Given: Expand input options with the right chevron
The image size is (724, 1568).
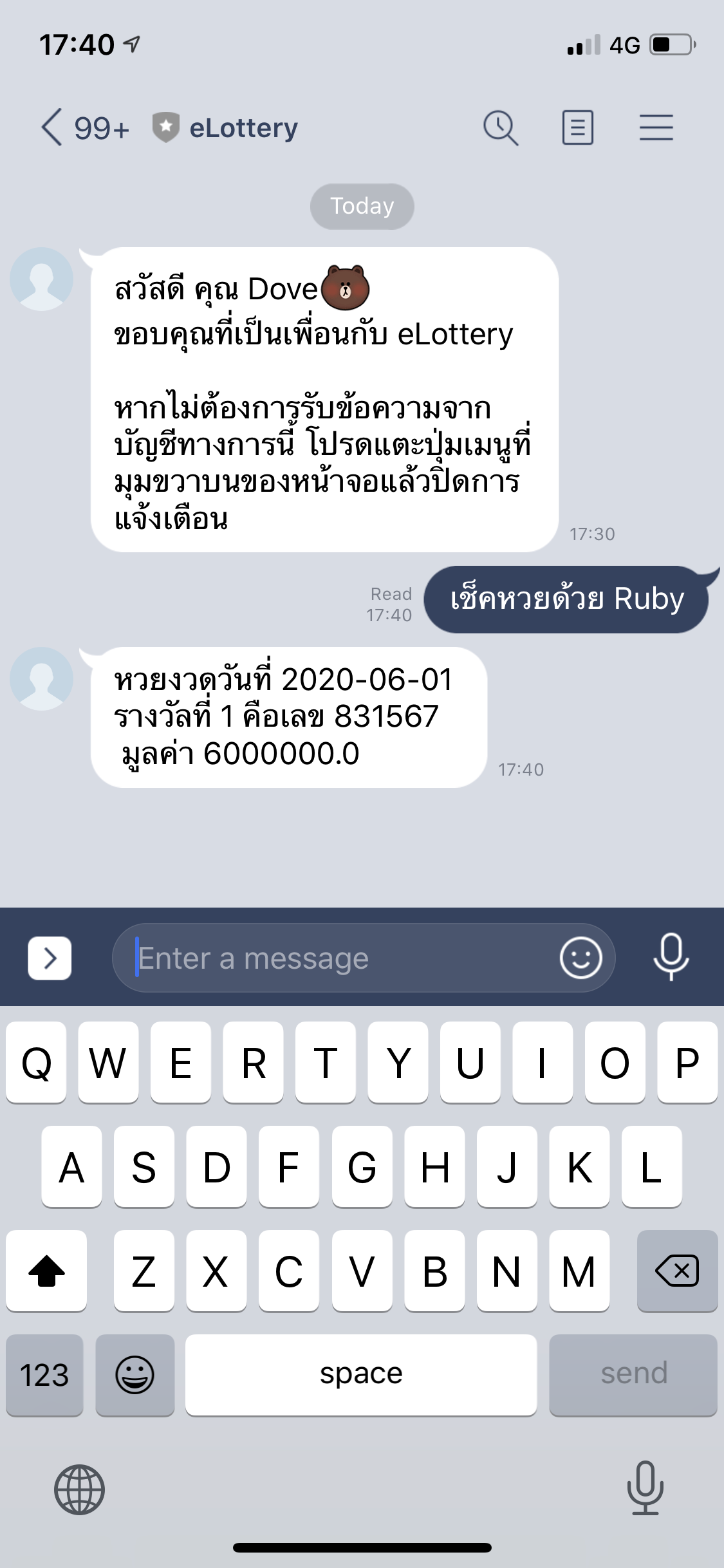Looking at the screenshot, I should tap(50, 958).
